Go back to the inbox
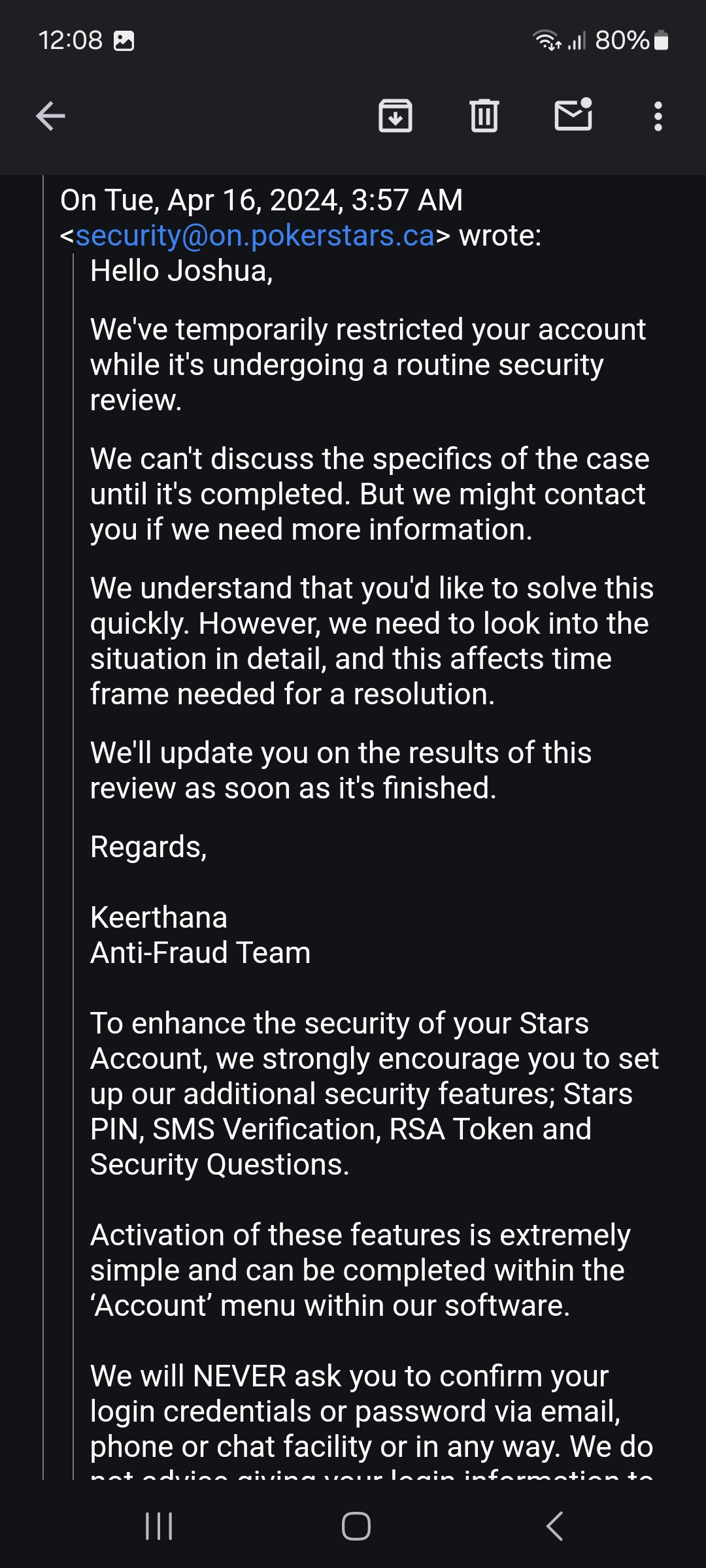 click(50, 116)
